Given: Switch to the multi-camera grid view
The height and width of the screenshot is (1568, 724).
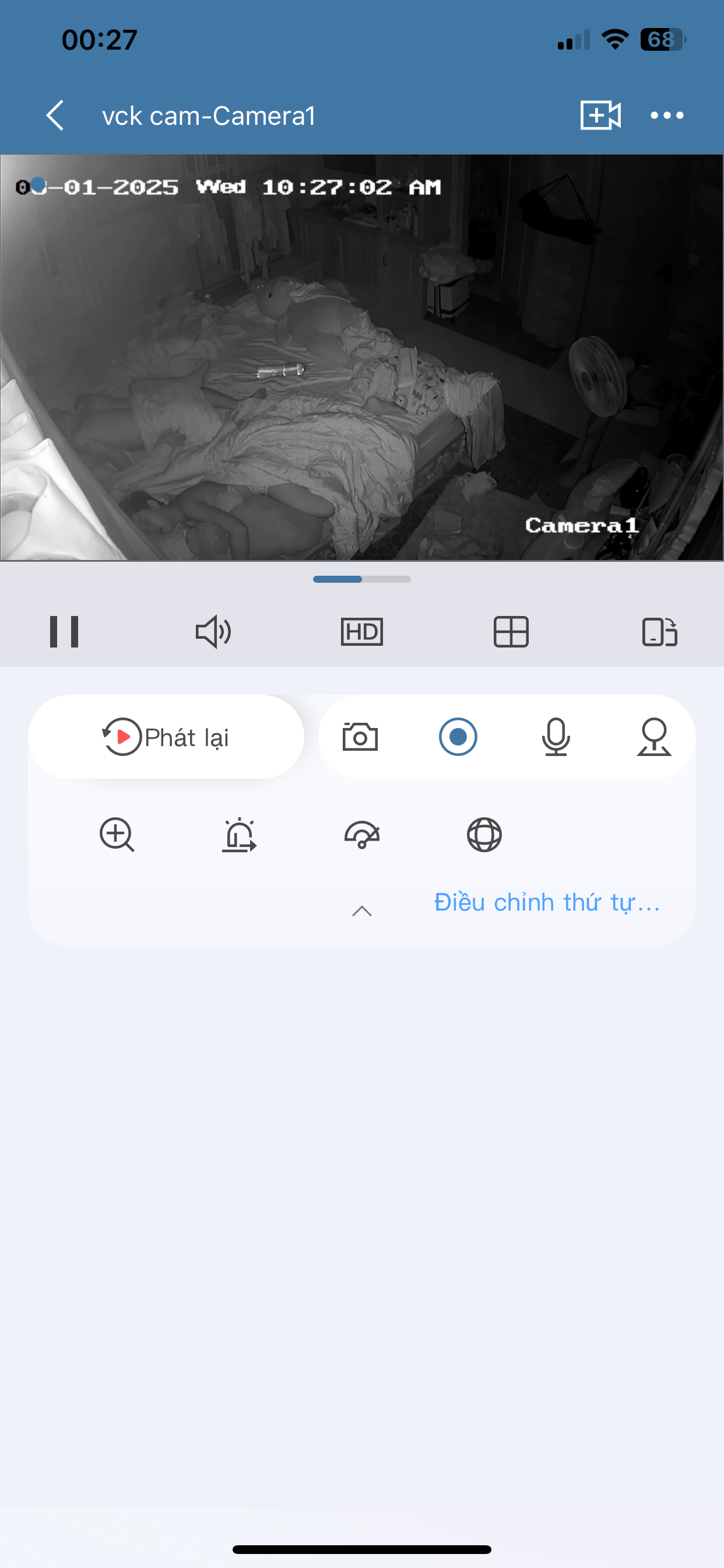Looking at the screenshot, I should point(511,632).
